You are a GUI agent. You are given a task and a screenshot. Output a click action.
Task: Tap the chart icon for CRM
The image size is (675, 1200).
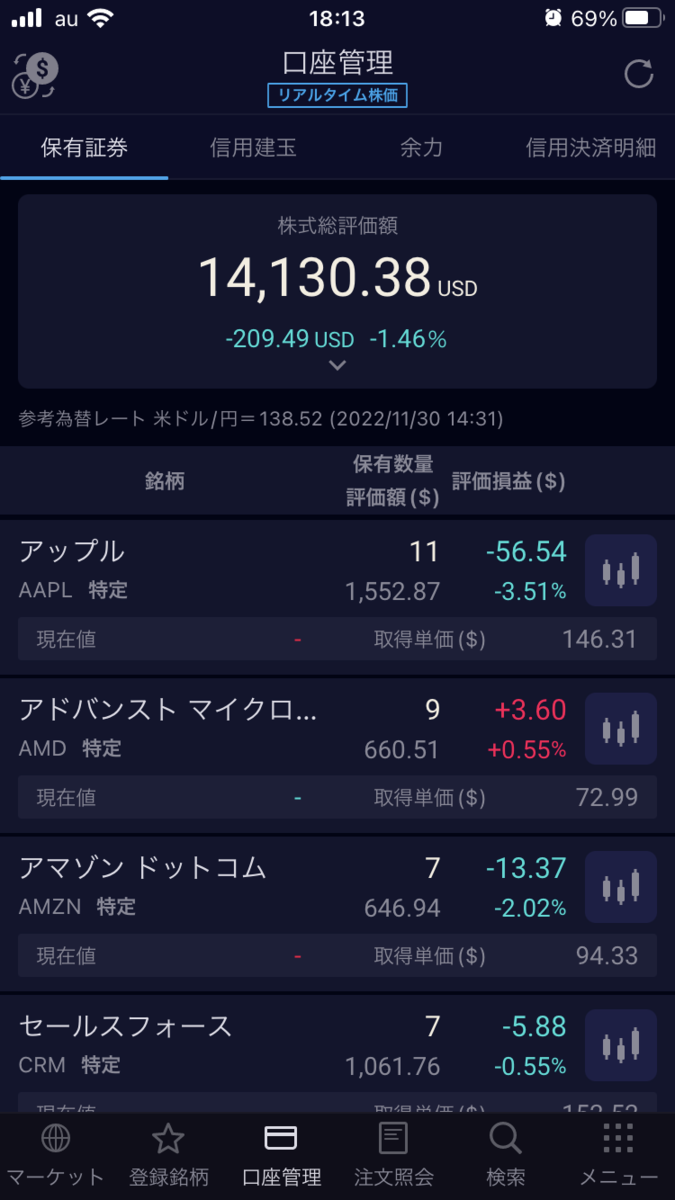pyautogui.click(x=620, y=1046)
